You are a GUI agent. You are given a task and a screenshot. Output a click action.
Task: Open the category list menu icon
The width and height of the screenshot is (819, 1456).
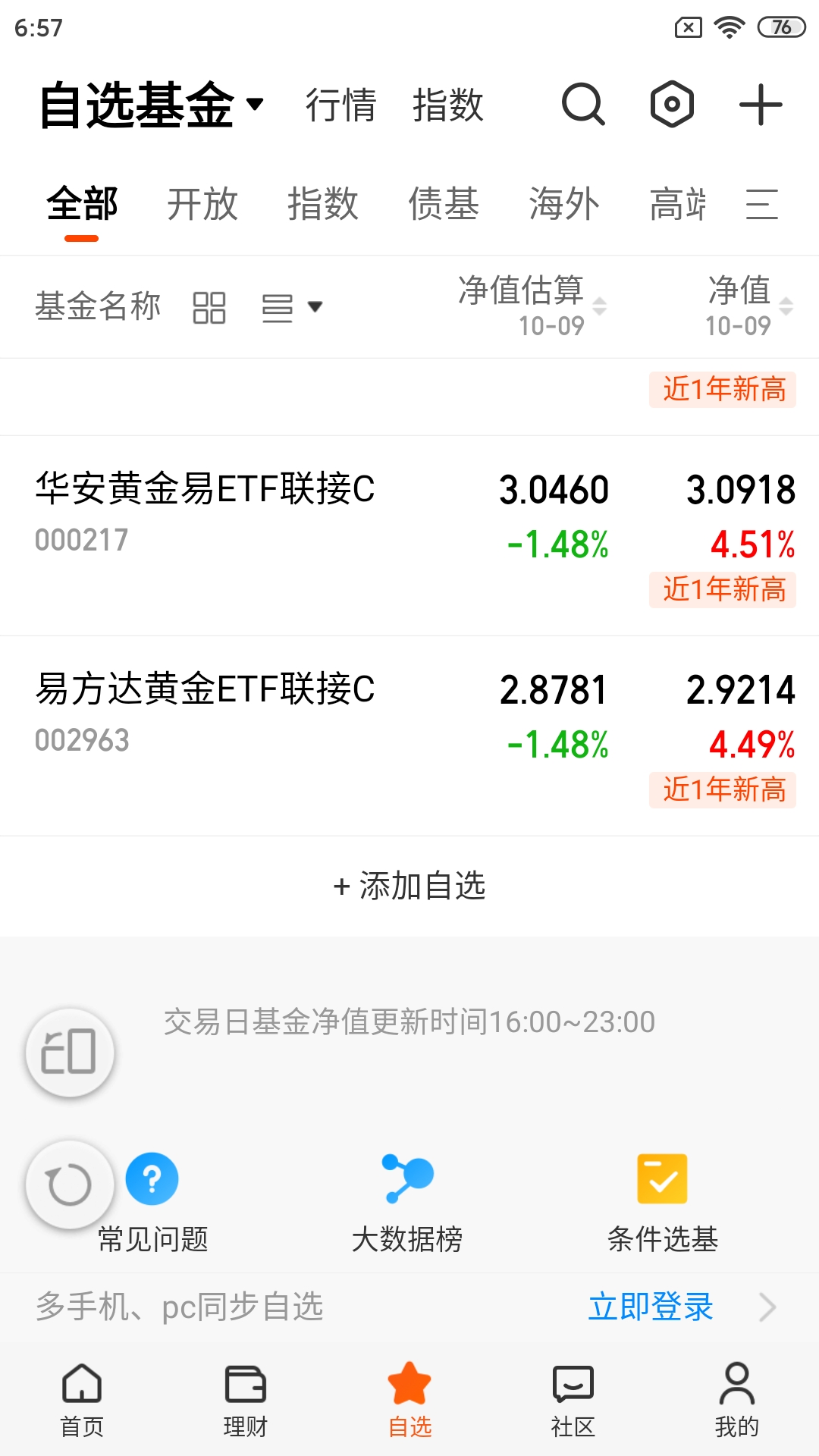click(x=761, y=204)
